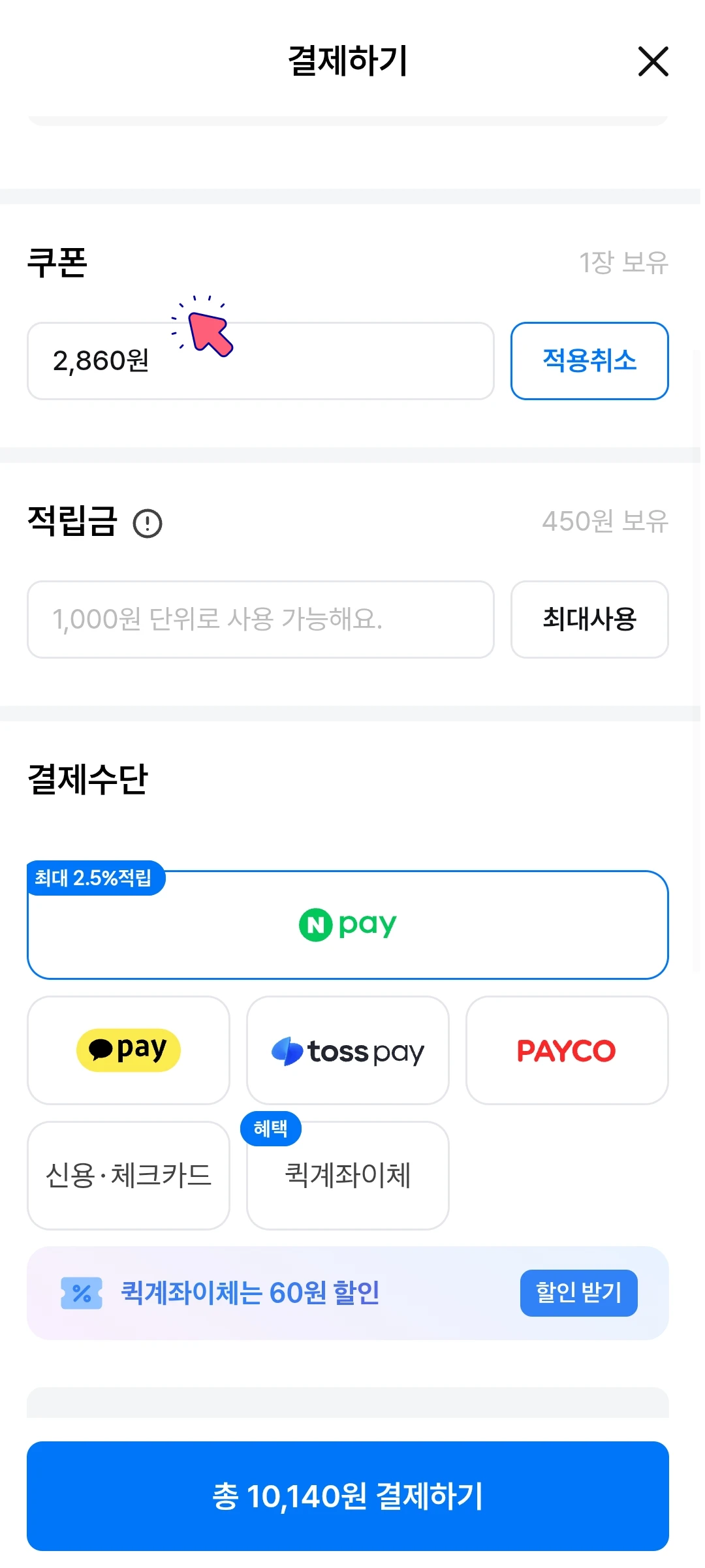Select N pay as payment method
Image resolution: width=705 pixels, height=1568 pixels.
[348, 924]
